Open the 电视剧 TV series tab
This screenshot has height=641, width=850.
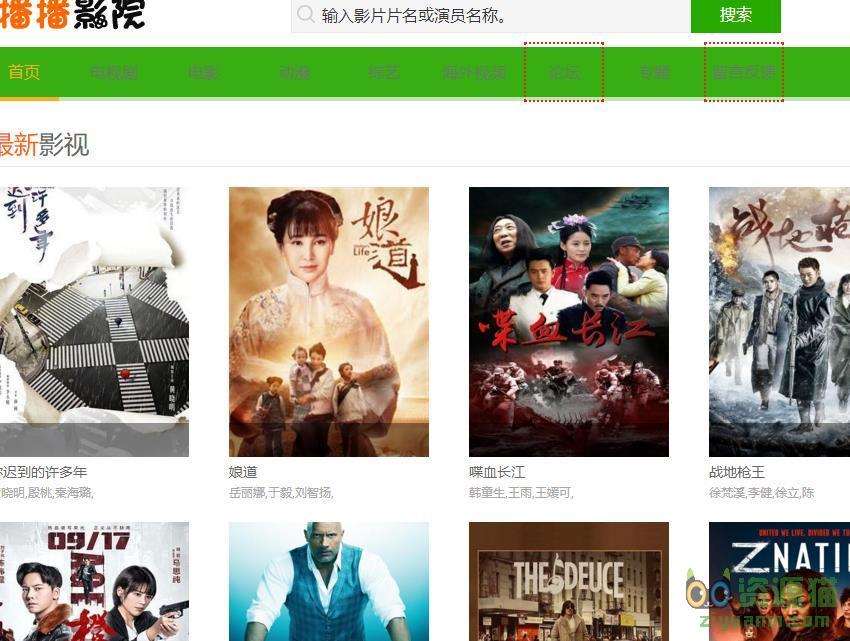pos(114,72)
